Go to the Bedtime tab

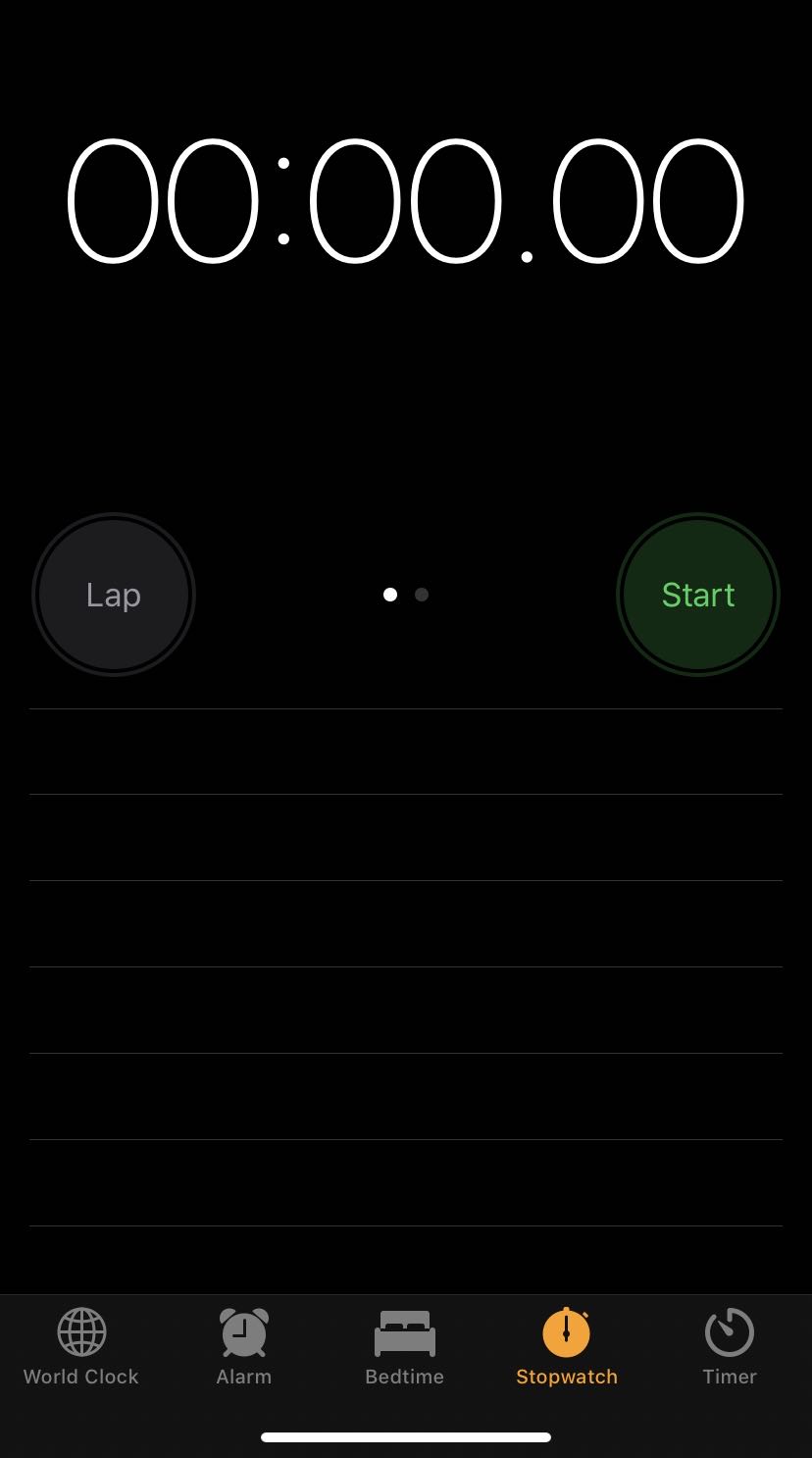pos(404,1347)
